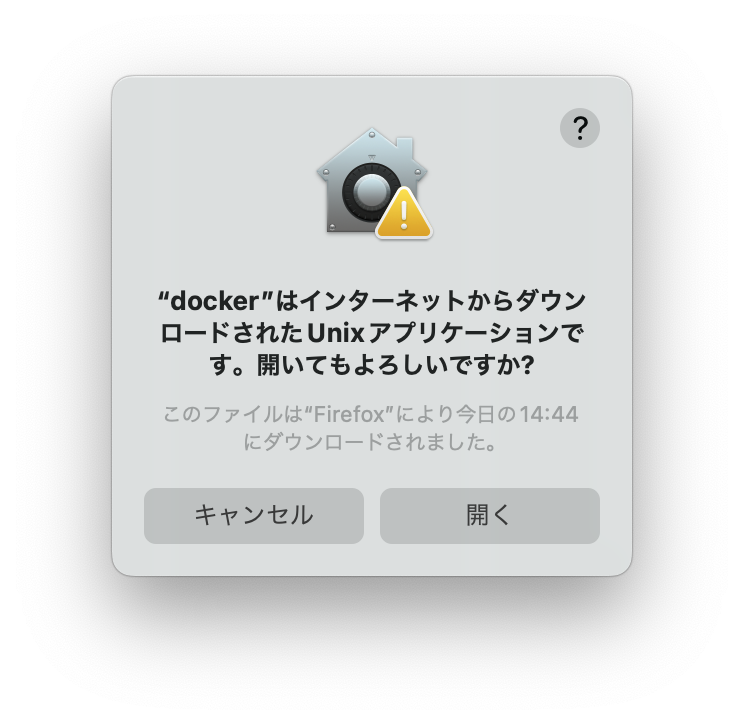Image resolution: width=744 pixels, height=724 pixels.
Task: Cancel opening docker with キャンセル
Action: pyautogui.click(x=254, y=515)
